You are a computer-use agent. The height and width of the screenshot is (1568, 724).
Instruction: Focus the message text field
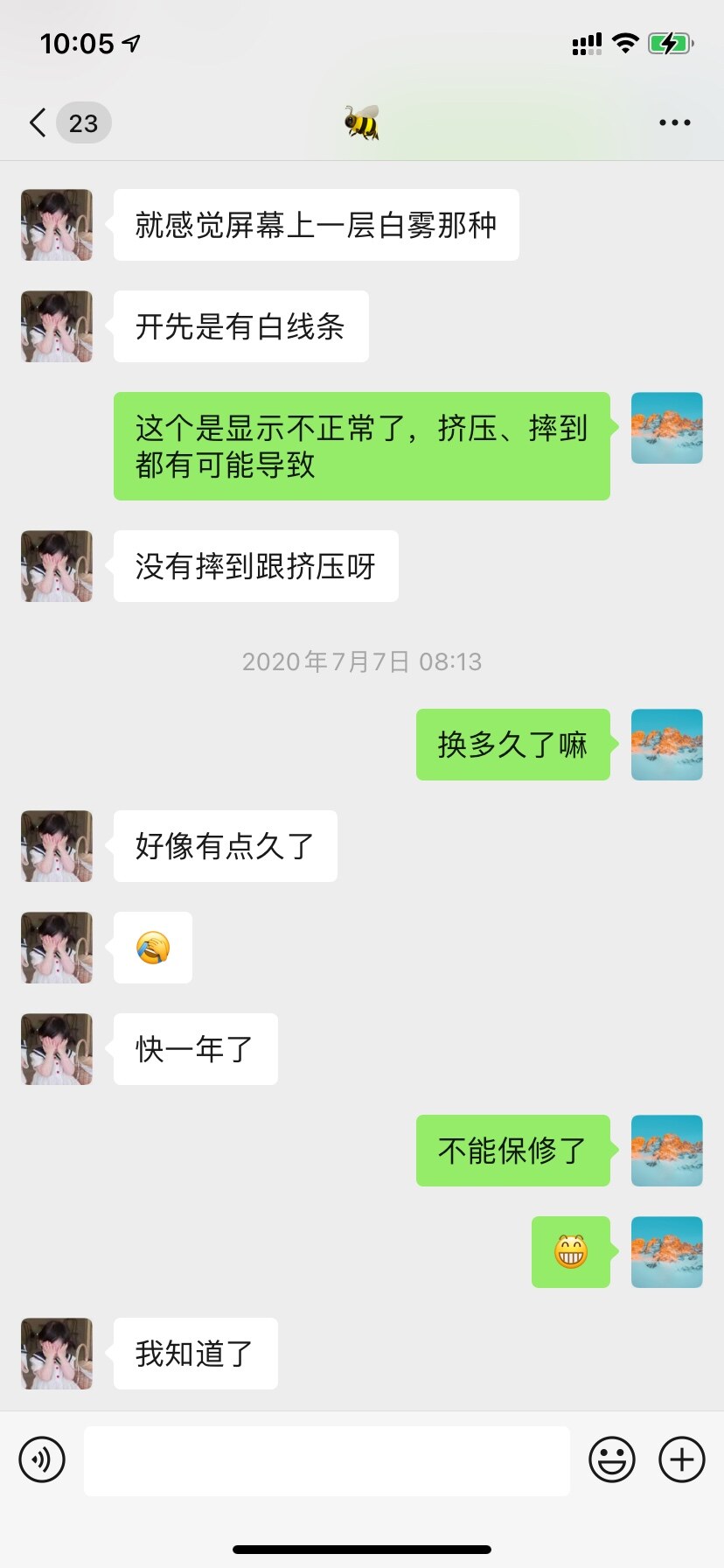click(x=326, y=1460)
